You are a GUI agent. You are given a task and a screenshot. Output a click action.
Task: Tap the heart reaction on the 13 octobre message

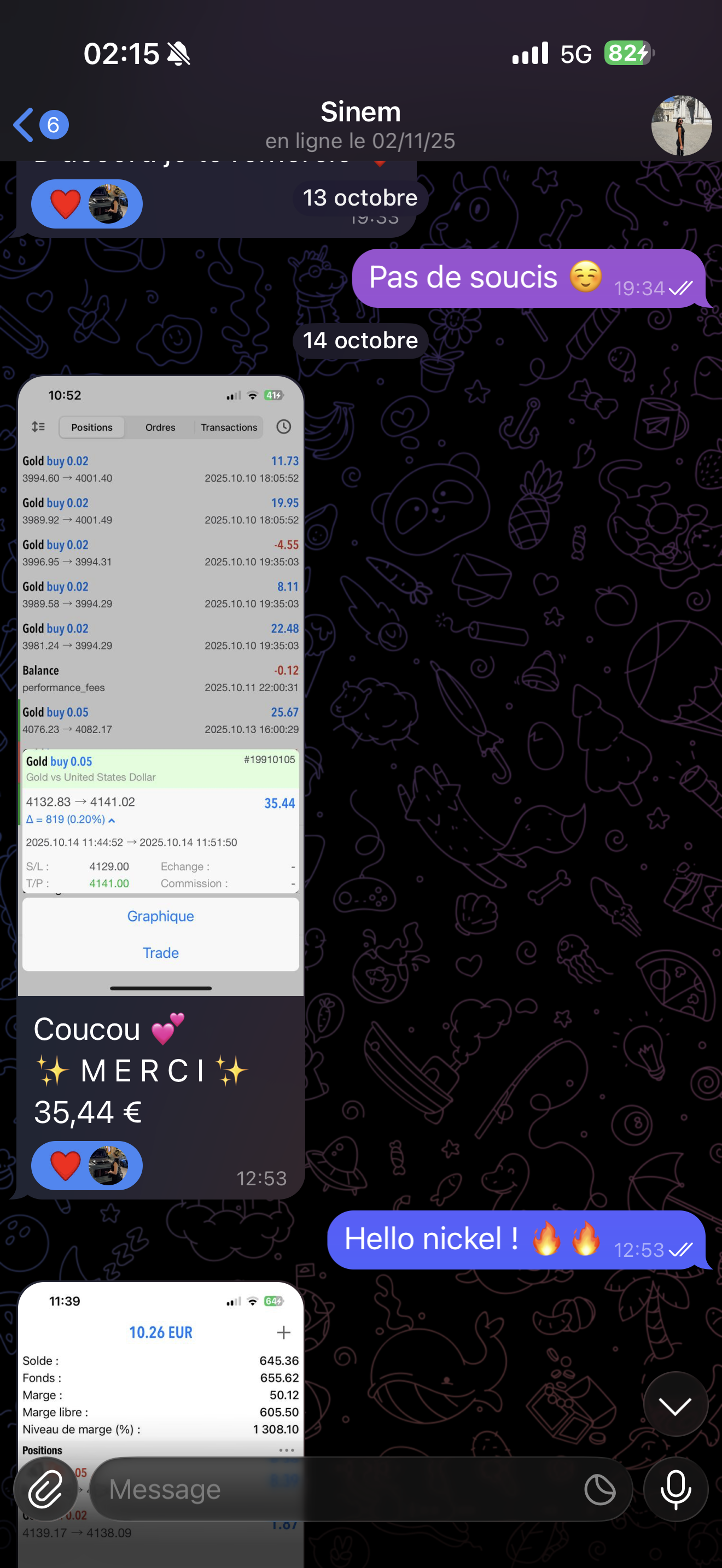(x=86, y=203)
